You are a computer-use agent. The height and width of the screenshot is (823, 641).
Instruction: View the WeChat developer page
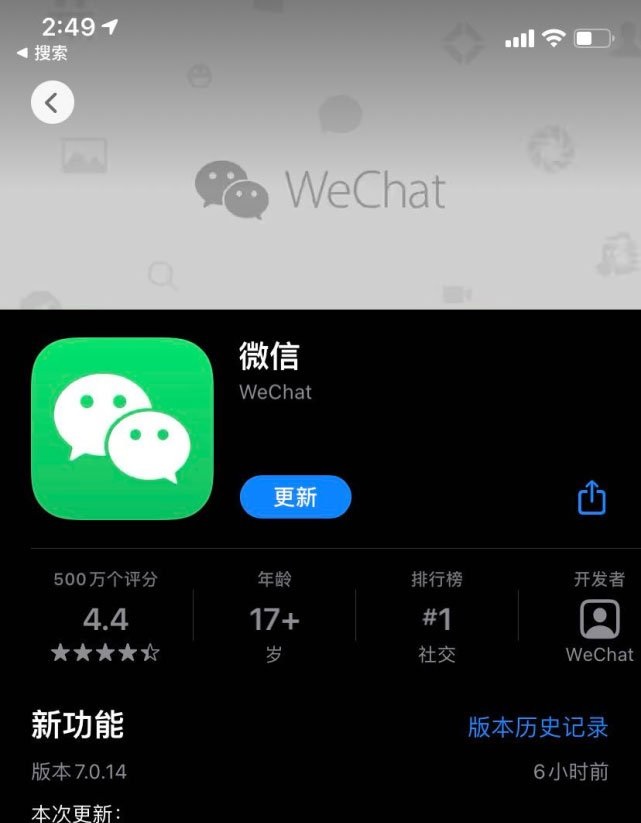599,621
